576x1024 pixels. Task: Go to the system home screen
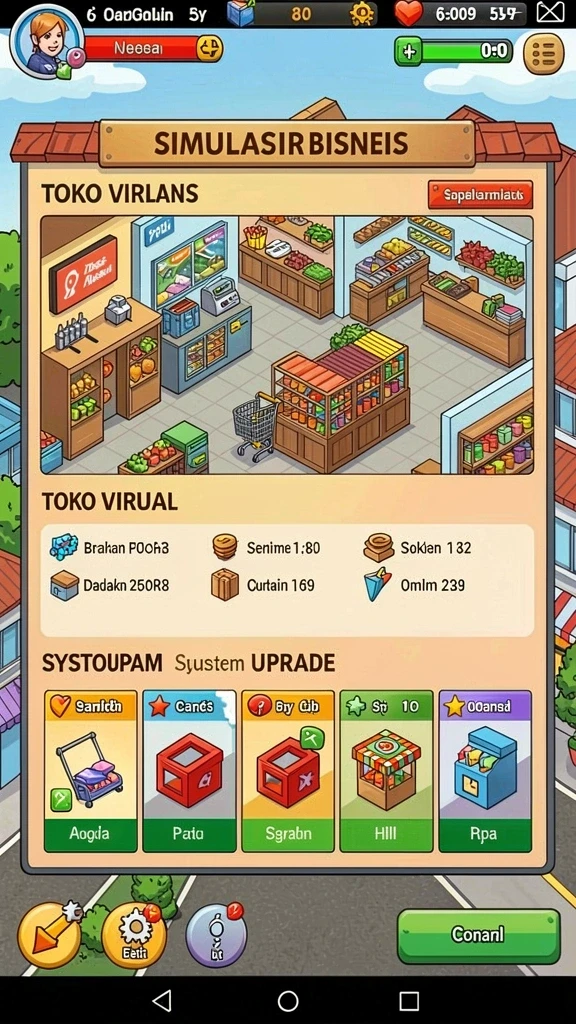(288, 1000)
